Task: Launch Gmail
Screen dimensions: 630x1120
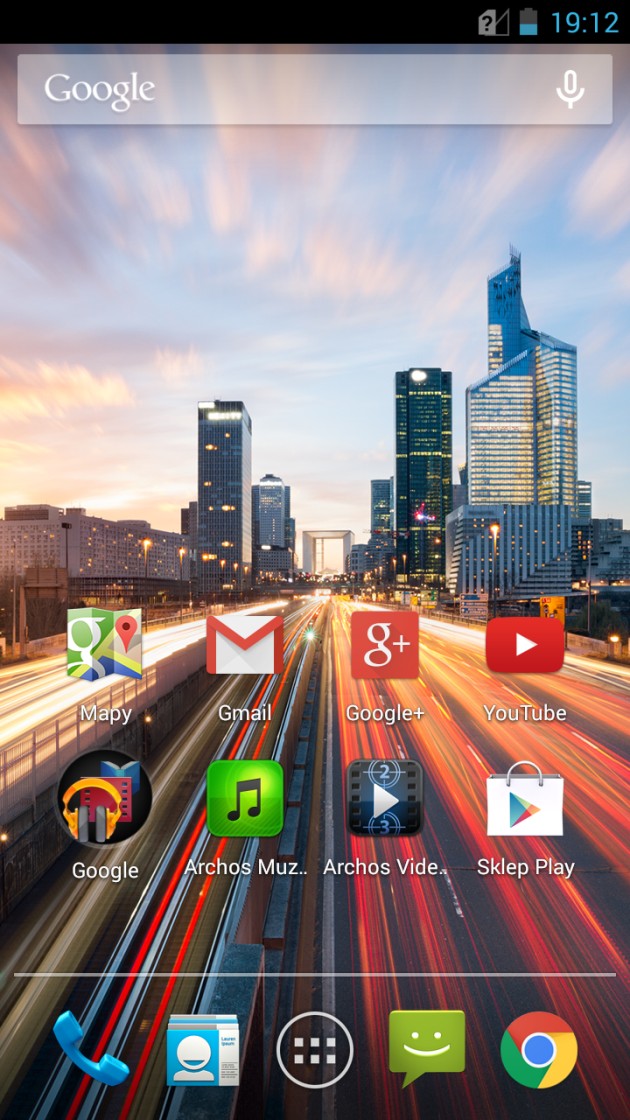Action: pyautogui.click(x=245, y=647)
